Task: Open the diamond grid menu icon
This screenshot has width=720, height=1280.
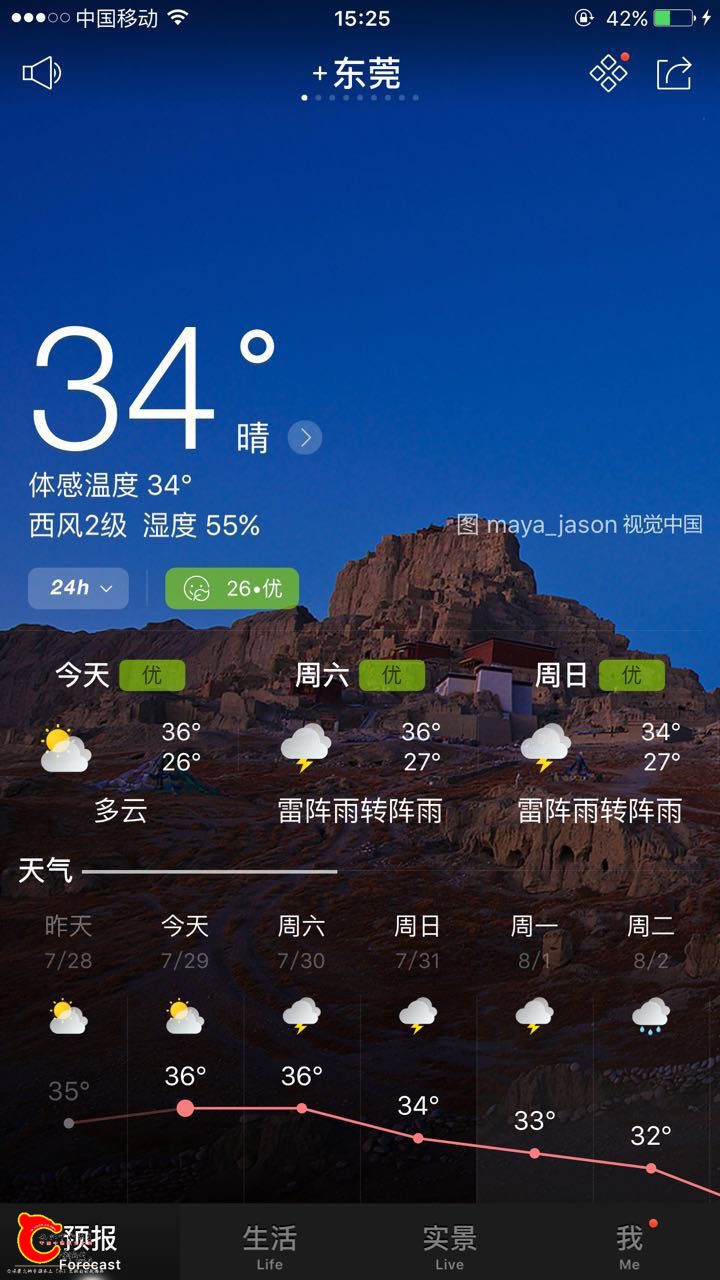Action: click(x=608, y=73)
